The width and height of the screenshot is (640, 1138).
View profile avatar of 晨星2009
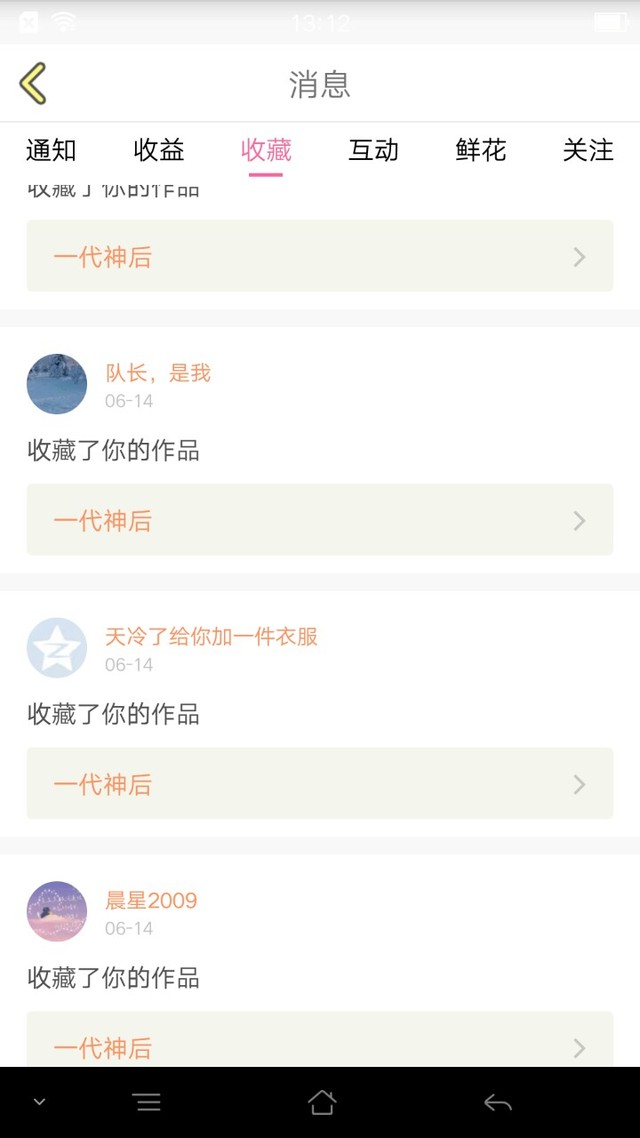57,912
